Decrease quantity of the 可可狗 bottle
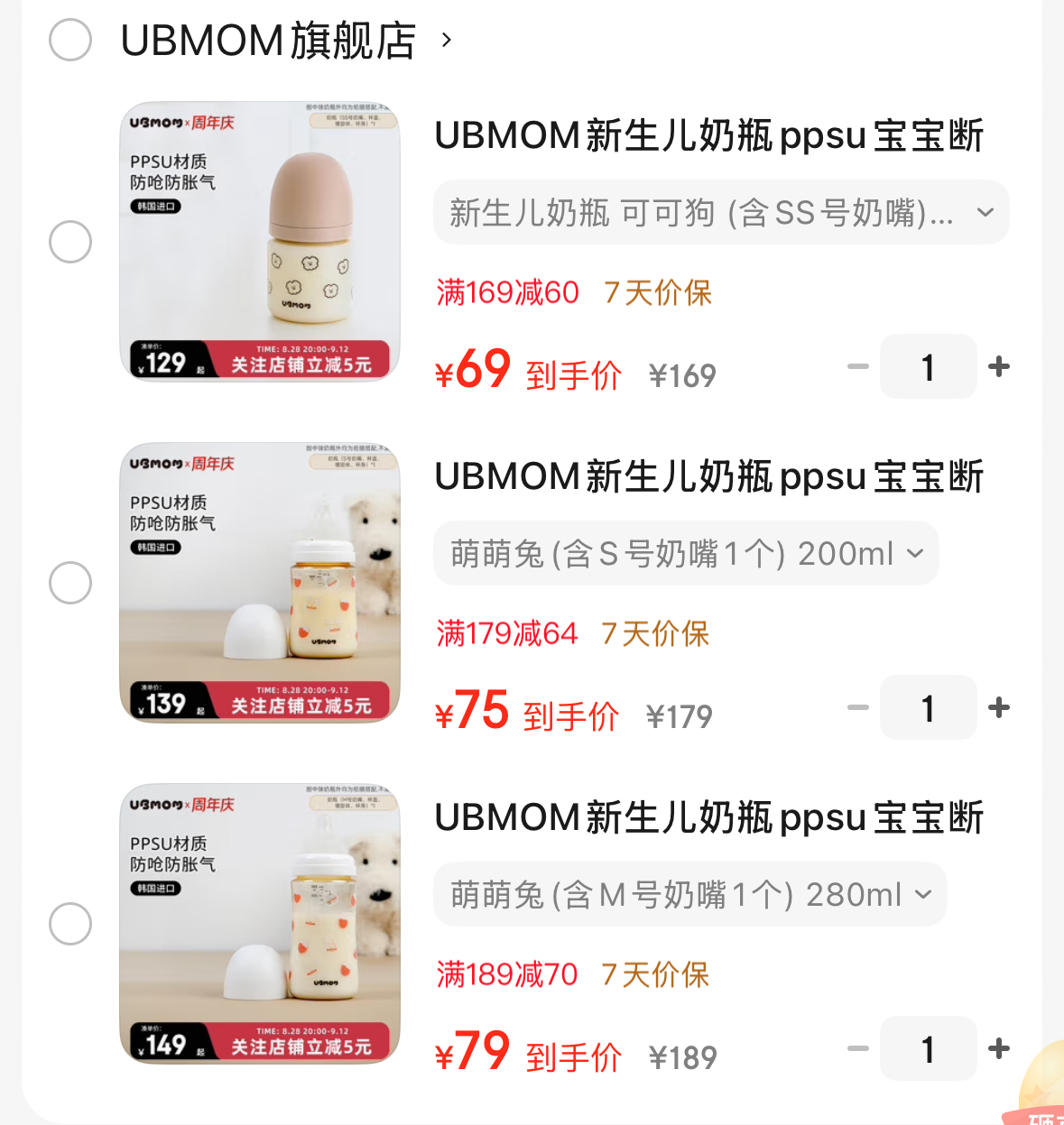This screenshot has height=1125, width=1064. [857, 366]
